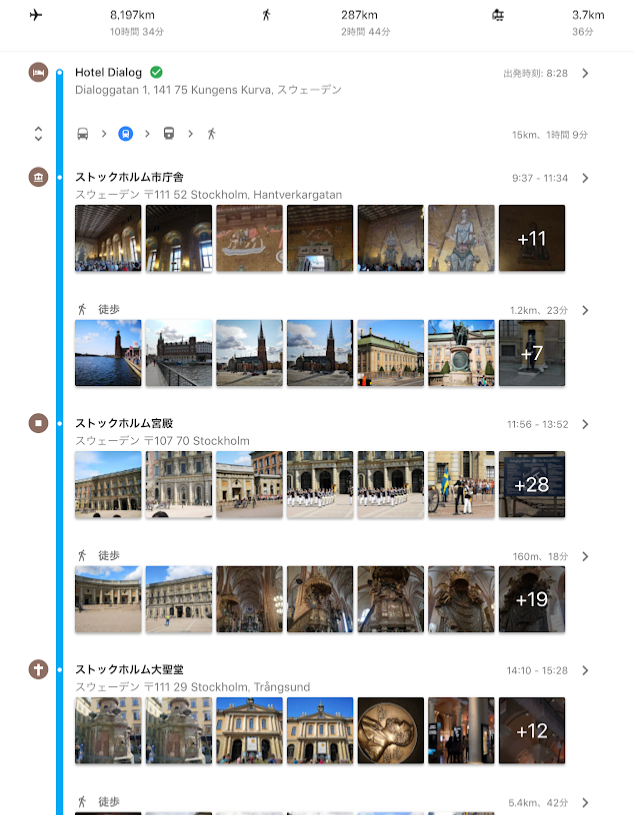The image size is (634, 815).
Task: Open the Swedish flag guard photo
Action: (x=461, y=484)
